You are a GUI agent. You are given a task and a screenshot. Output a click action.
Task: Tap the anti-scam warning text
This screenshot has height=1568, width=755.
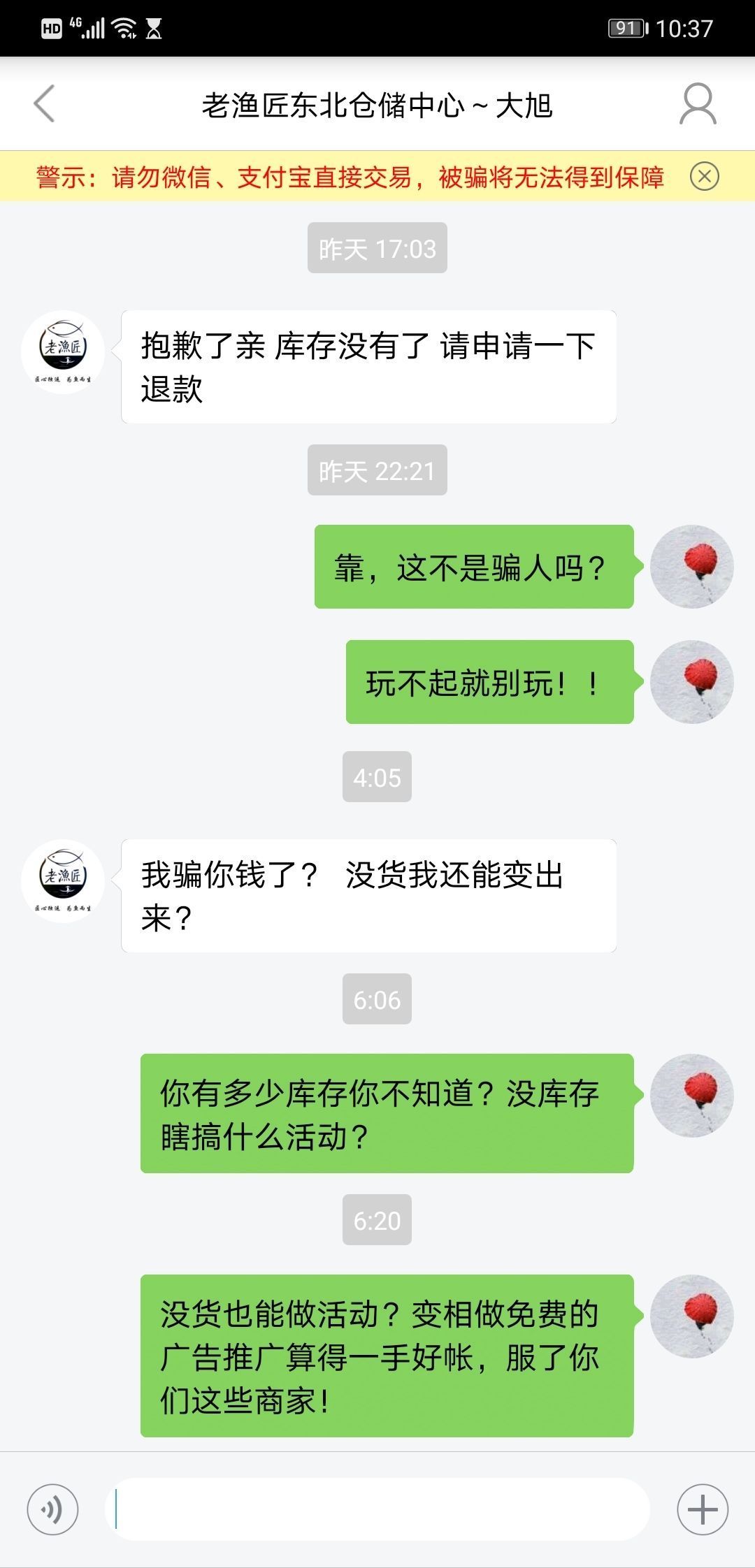coord(350,177)
